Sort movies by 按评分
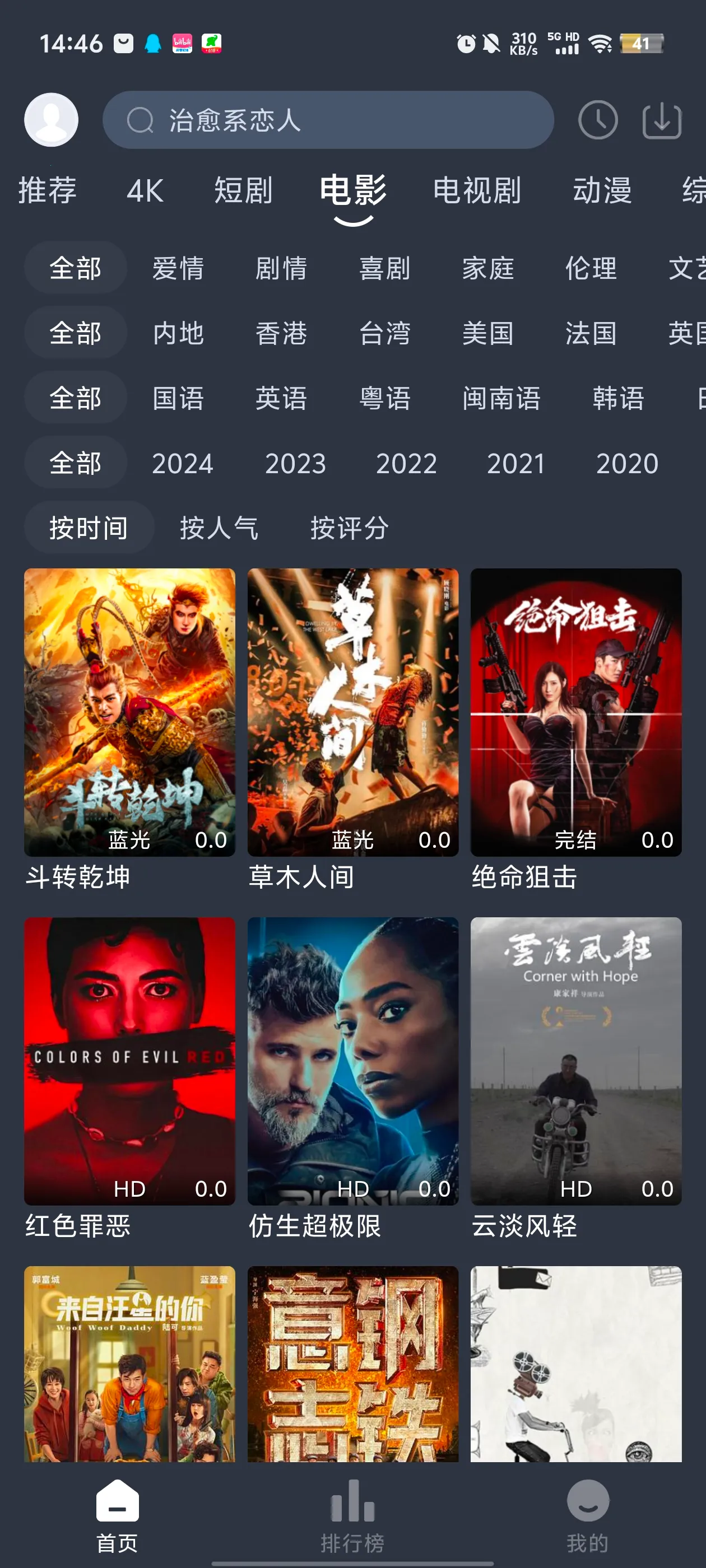The image size is (706, 1568). [349, 528]
